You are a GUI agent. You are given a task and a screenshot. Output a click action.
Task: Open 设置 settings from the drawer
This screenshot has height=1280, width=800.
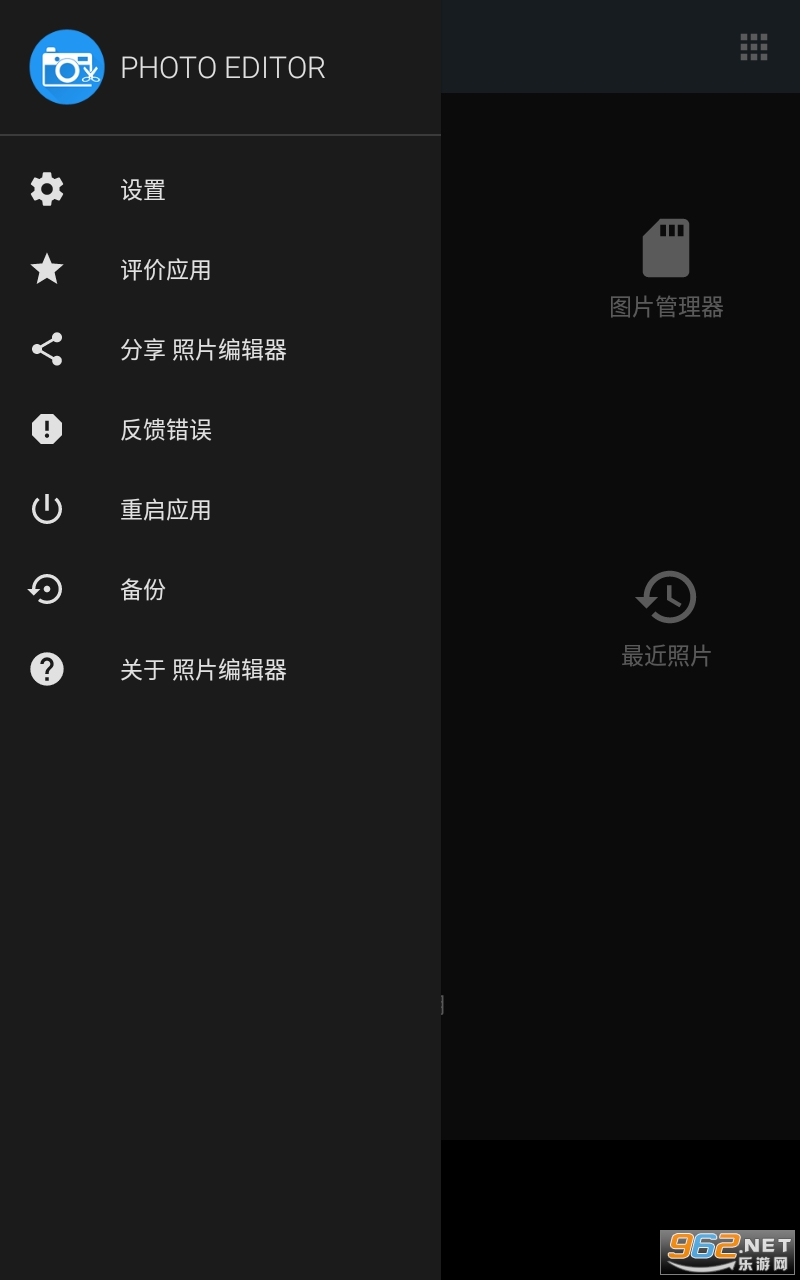point(220,190)
